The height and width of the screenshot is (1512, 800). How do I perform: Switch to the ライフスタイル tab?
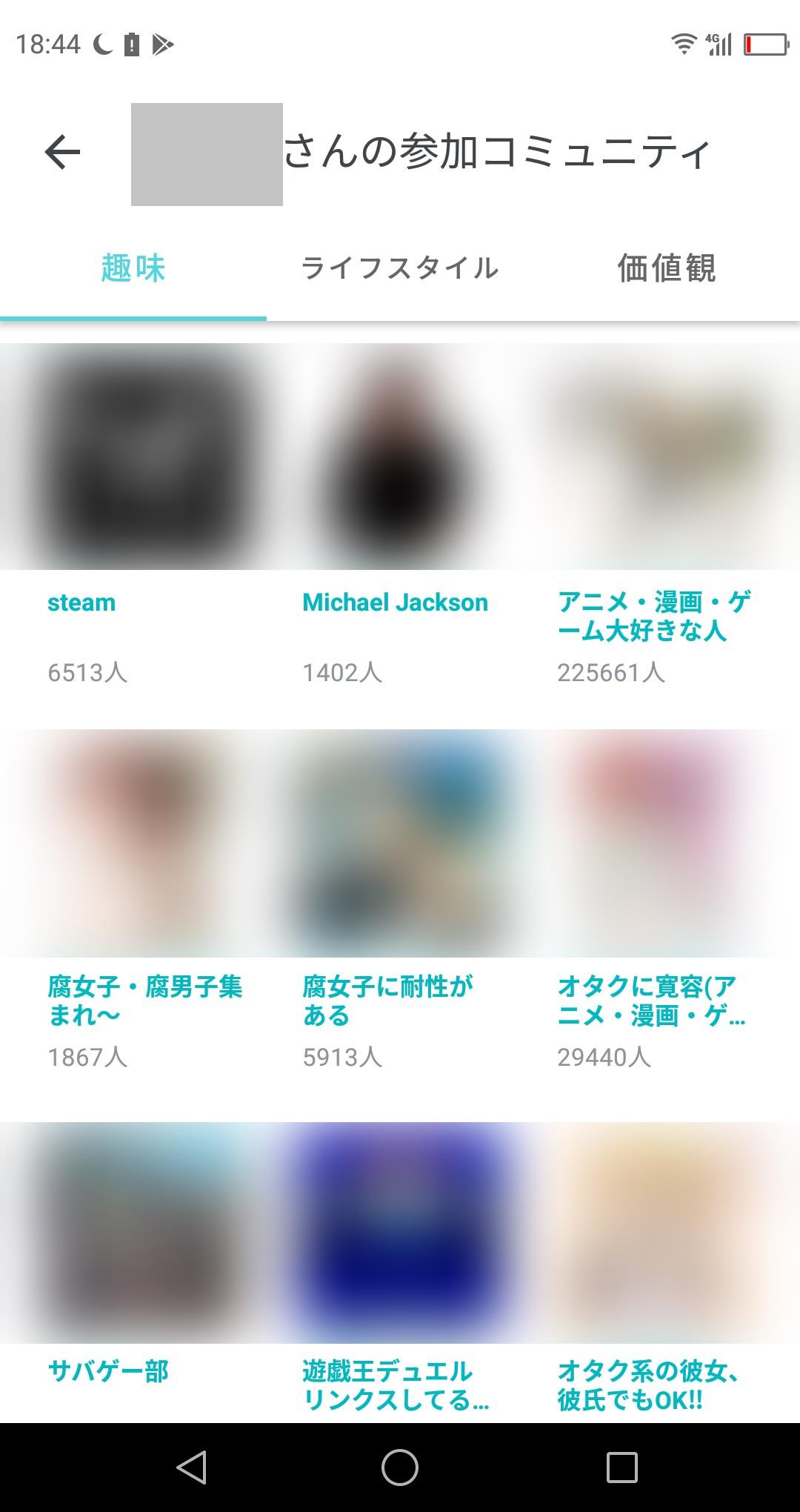click(399, 268)
